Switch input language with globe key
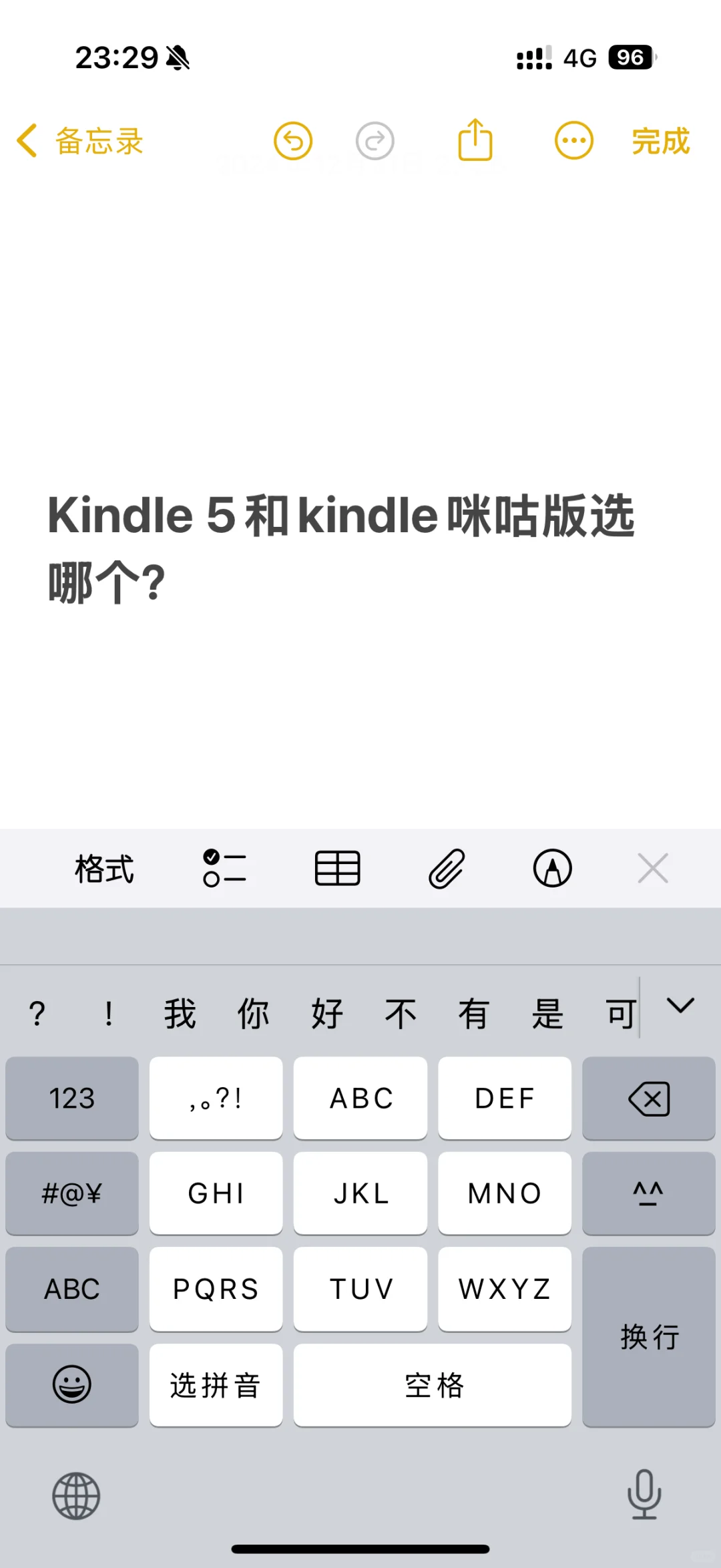The width and height of the screenshot is (721, 1568). pyautogui.click(x=76, y=1496)
